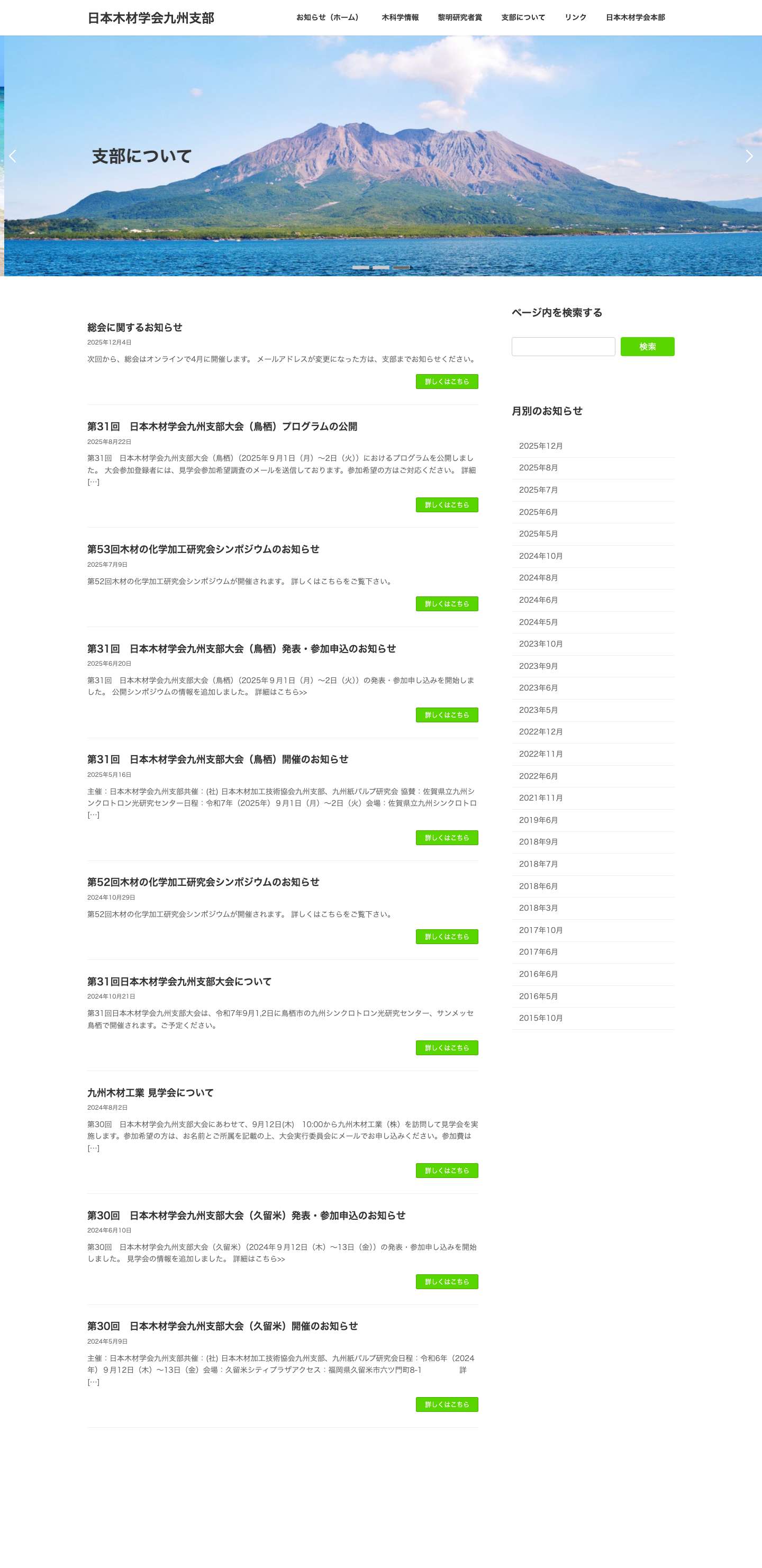Show previous slide in hero carousel

(12, 156)
